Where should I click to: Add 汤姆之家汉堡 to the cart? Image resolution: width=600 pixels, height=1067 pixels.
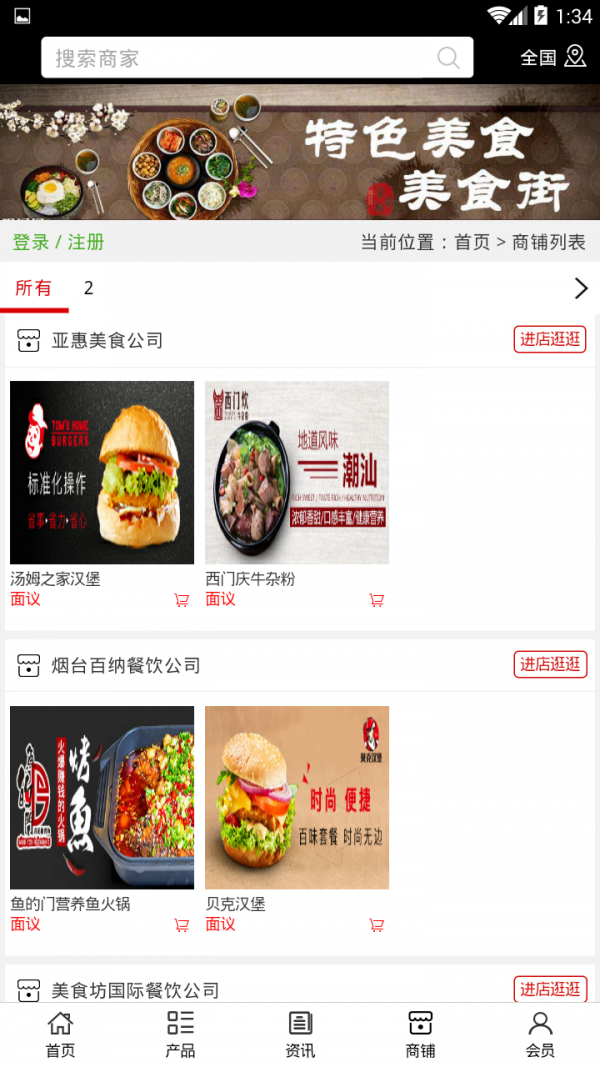(x=182, y=600)
